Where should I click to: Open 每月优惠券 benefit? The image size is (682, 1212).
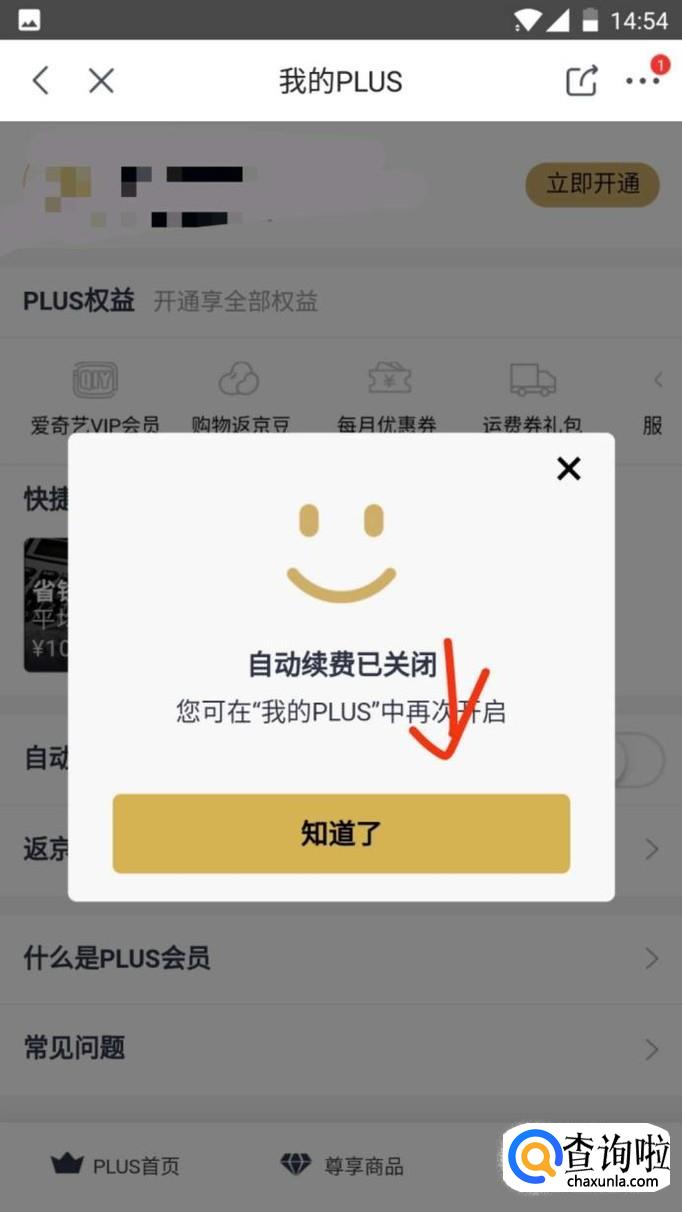tap(387, 397)
